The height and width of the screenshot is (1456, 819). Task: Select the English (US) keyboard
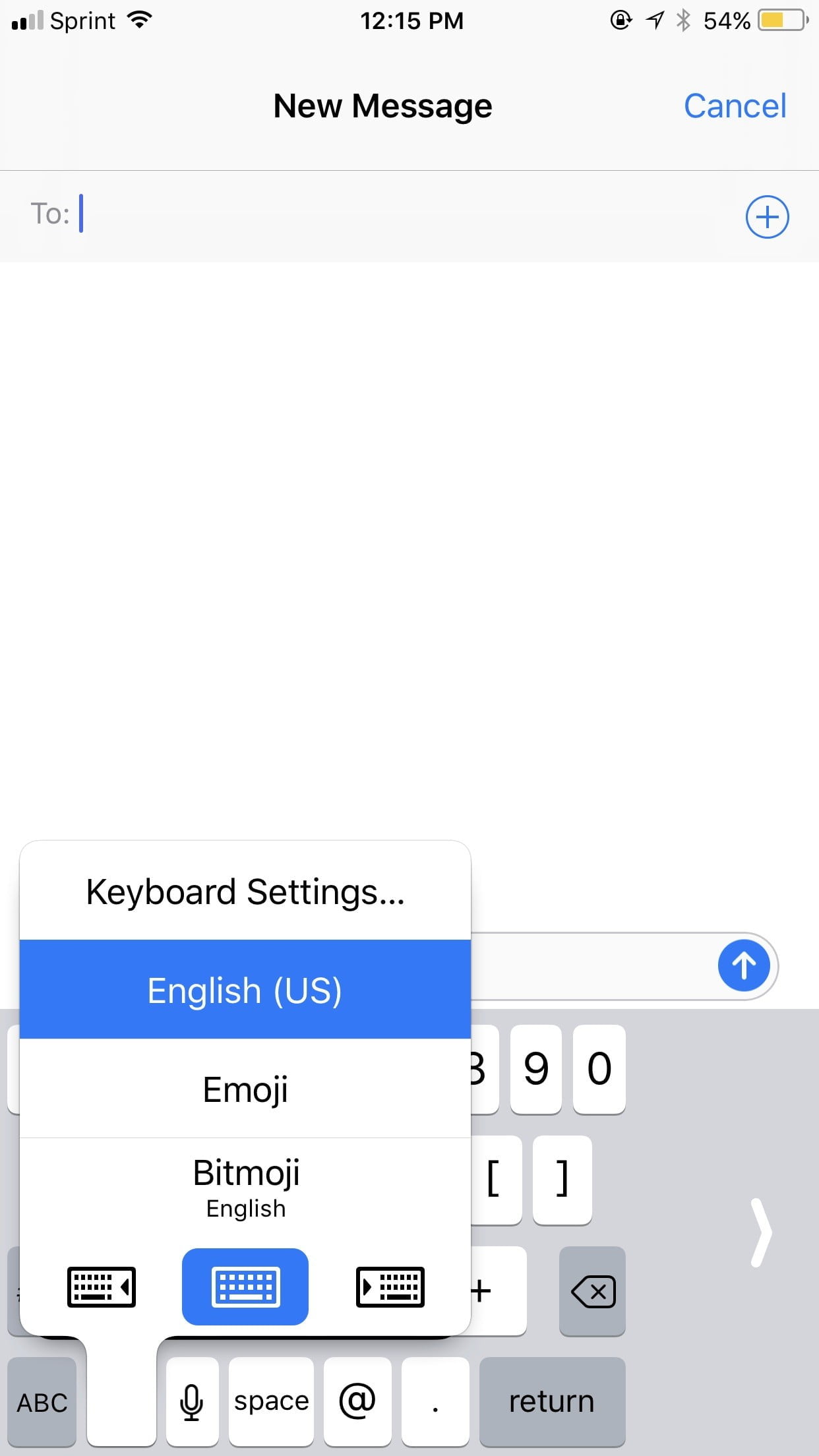245,990
